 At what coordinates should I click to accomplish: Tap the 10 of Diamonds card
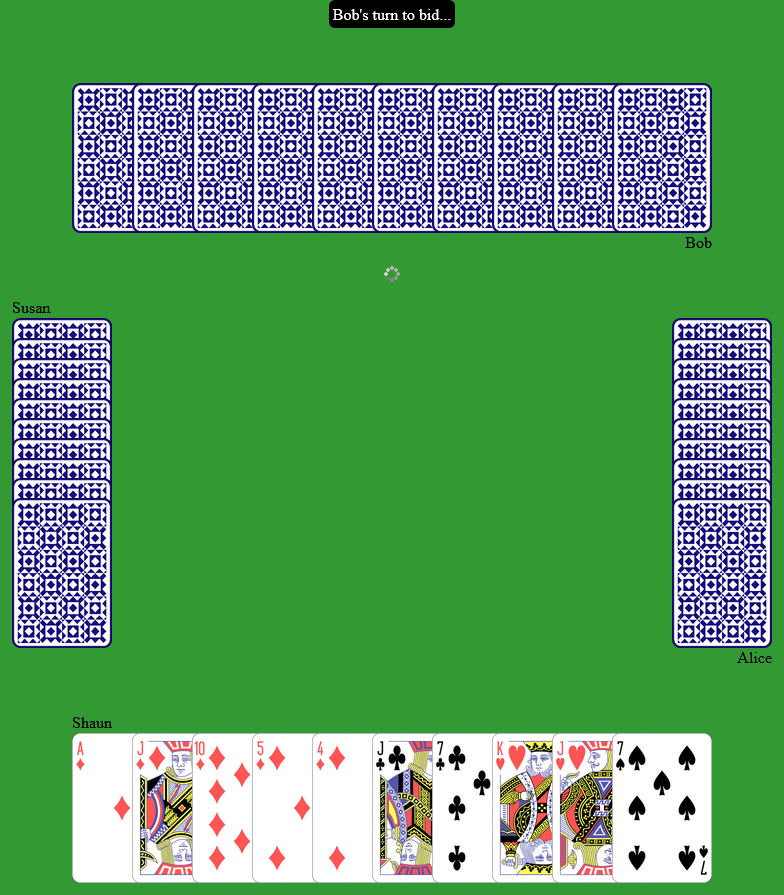coord(222,808)
